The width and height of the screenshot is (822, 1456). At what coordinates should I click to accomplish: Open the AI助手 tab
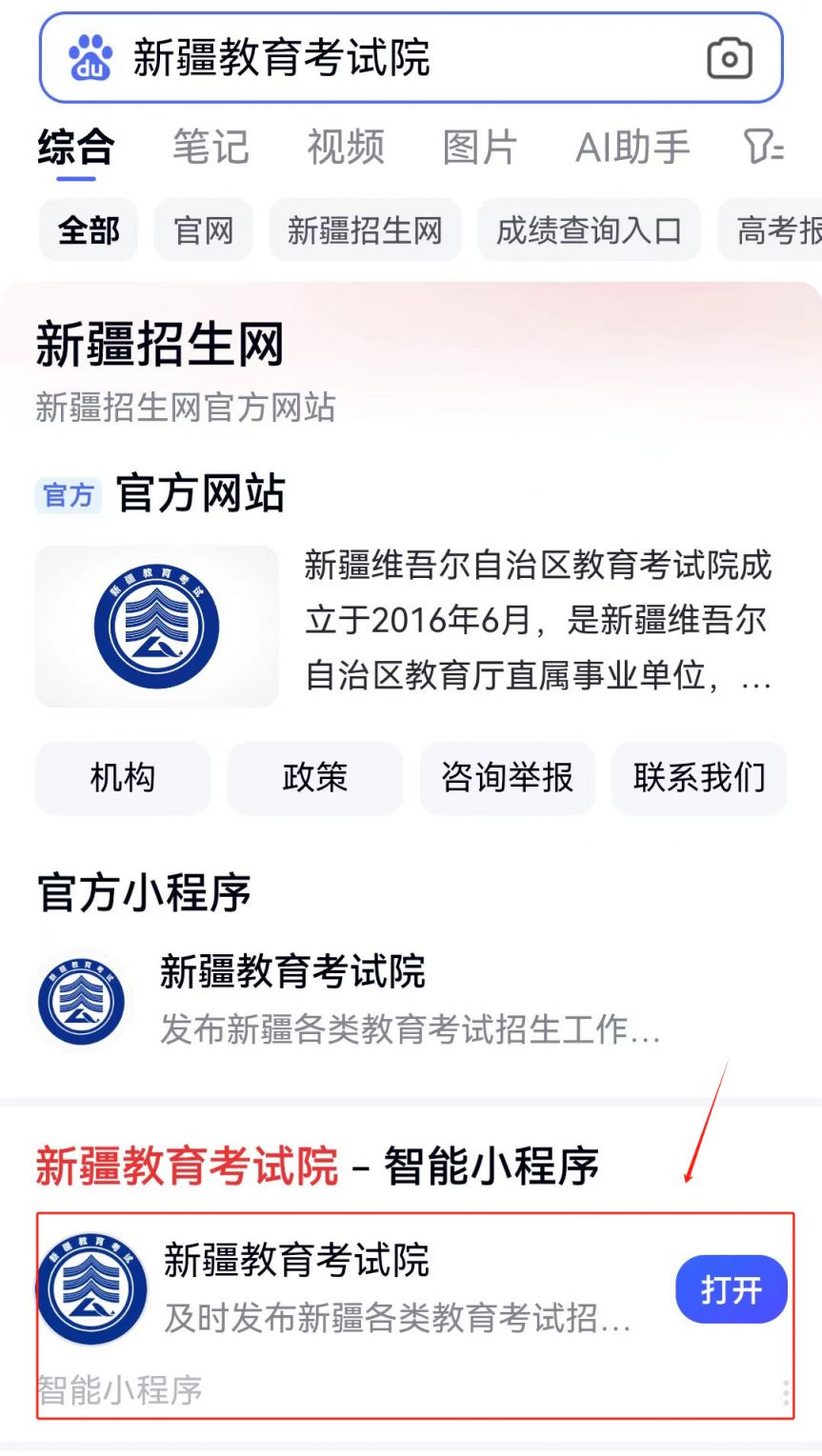tap(632, 148)
